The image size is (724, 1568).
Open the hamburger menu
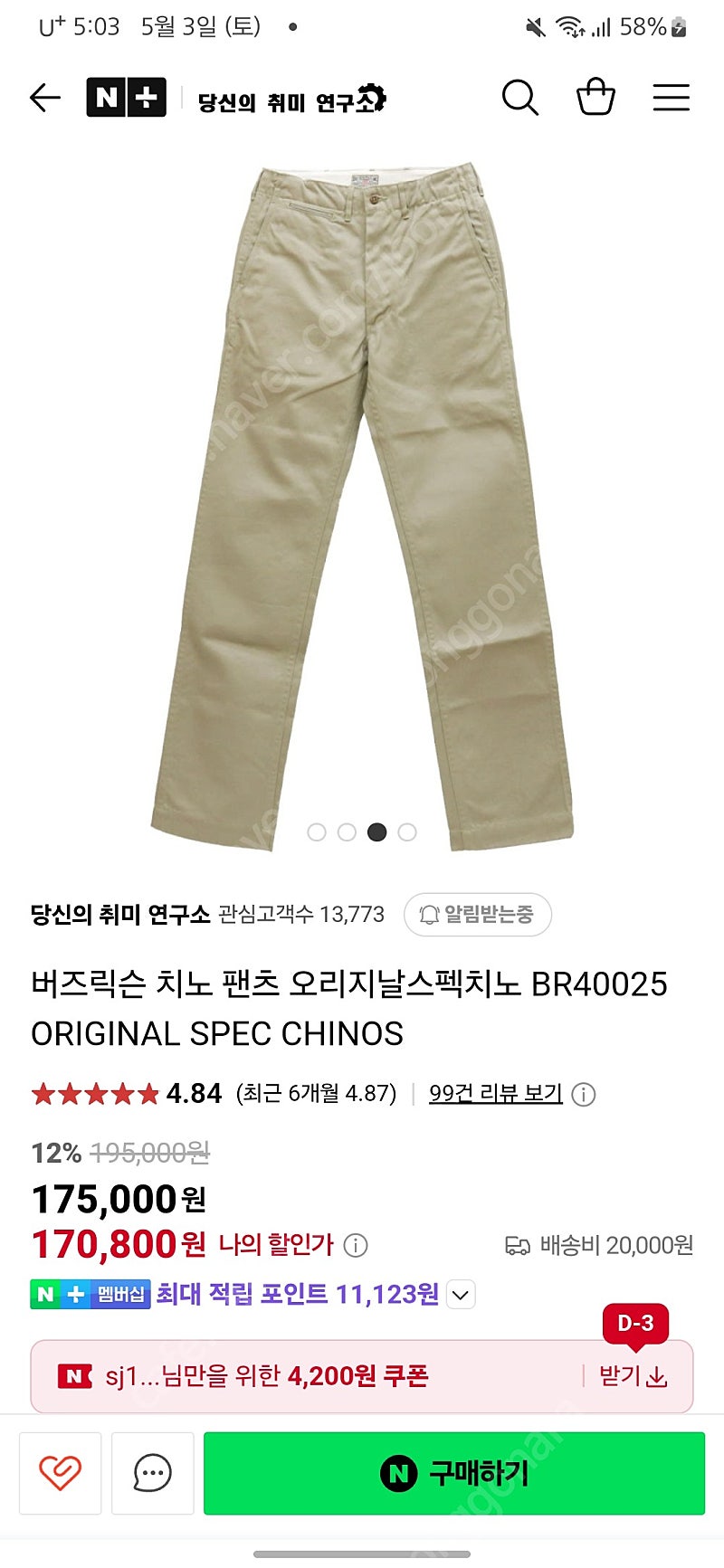[x=672, y=98]
